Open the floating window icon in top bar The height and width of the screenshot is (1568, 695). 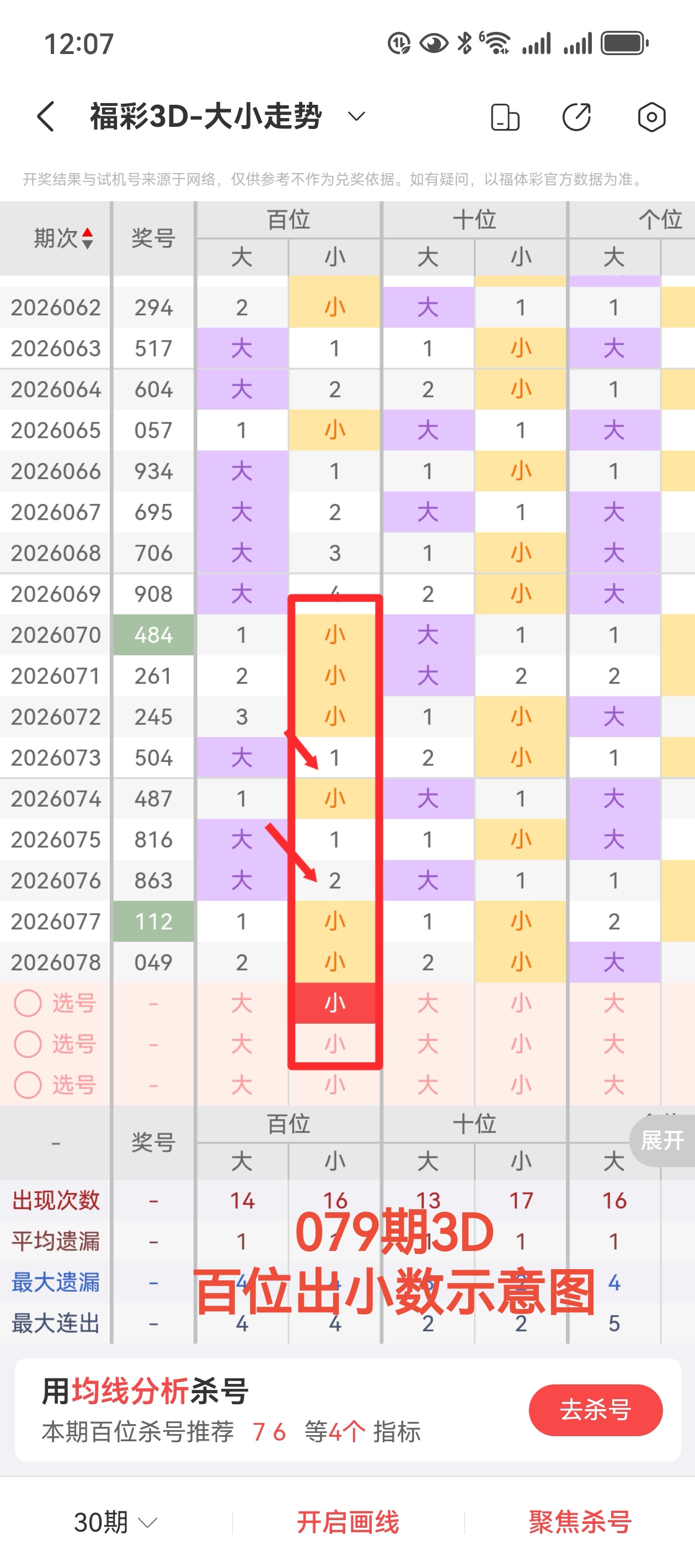click(x=504, y=116)
